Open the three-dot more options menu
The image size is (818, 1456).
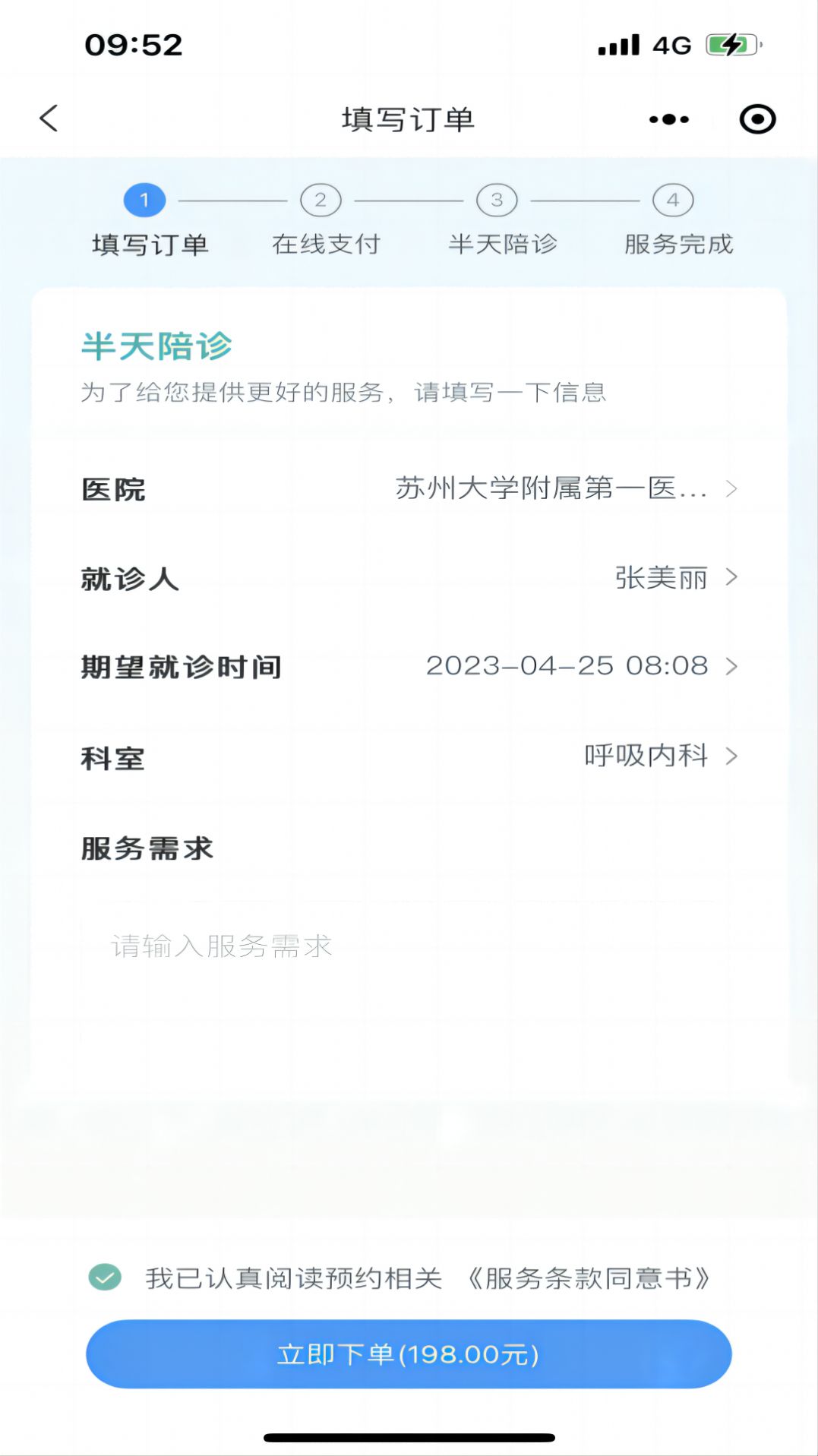tap(667, 118)
